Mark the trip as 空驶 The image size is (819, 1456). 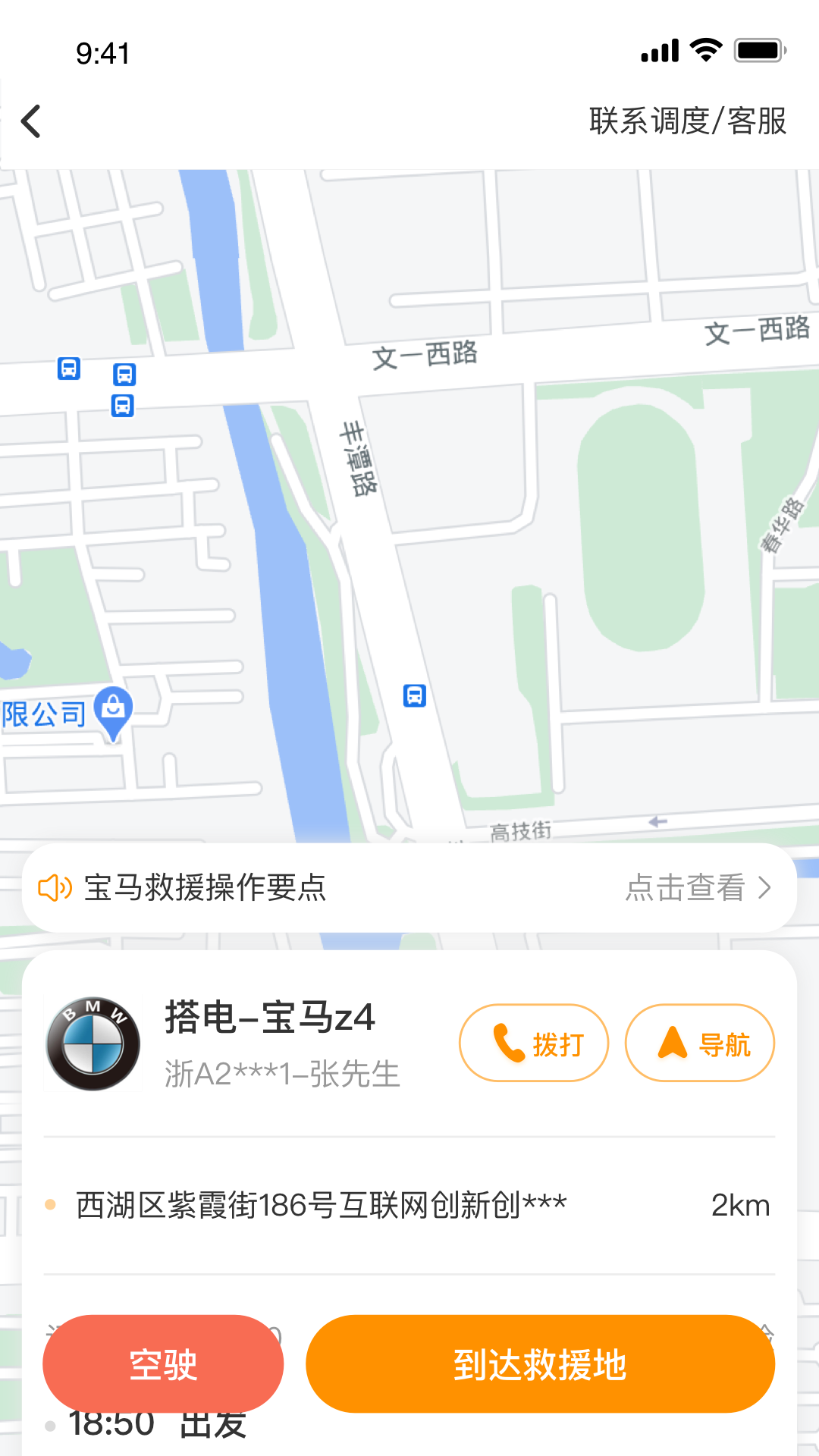[x=163, y=1363]
